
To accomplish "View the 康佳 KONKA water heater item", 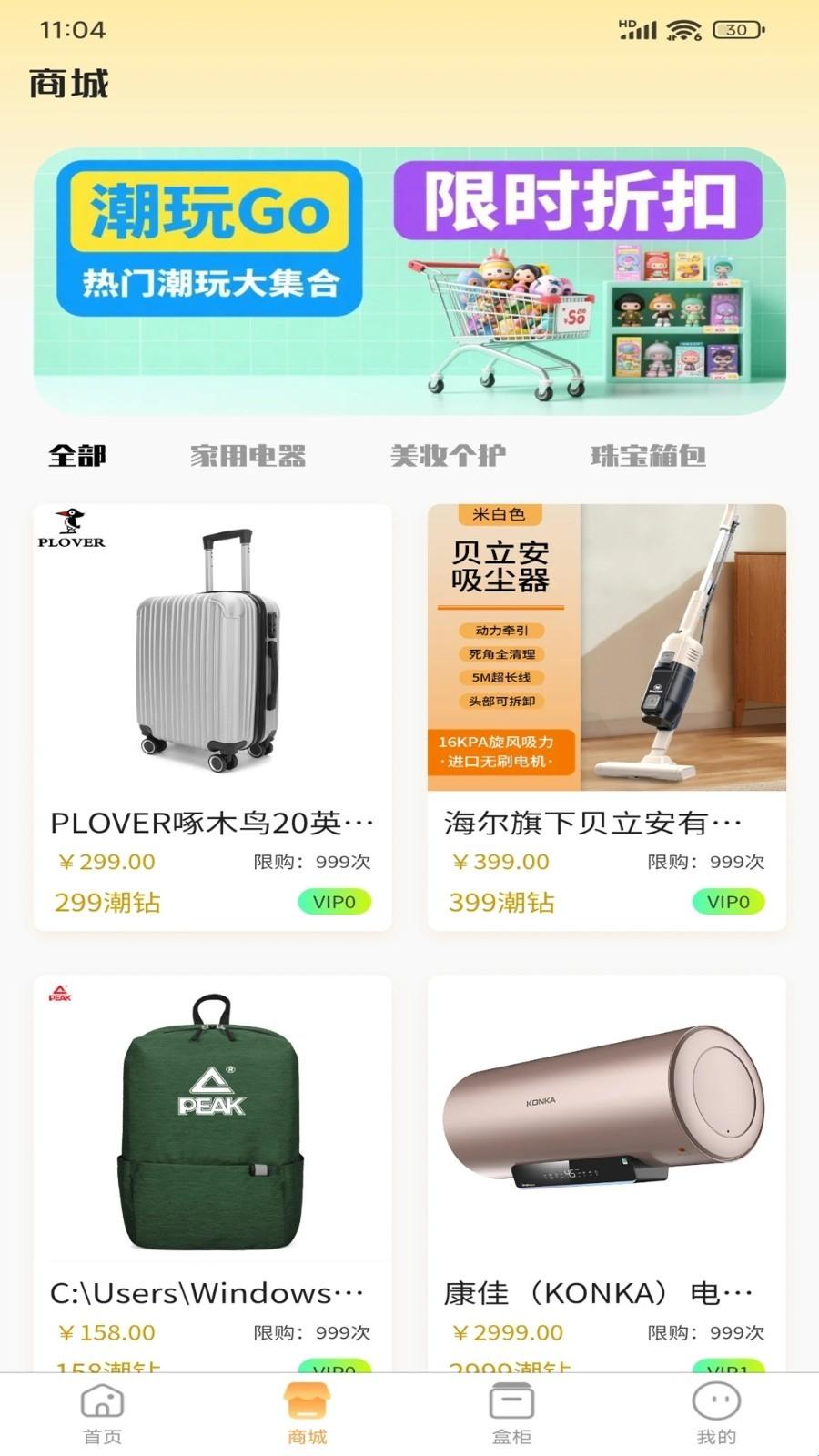I will (x=607, y=1173).
